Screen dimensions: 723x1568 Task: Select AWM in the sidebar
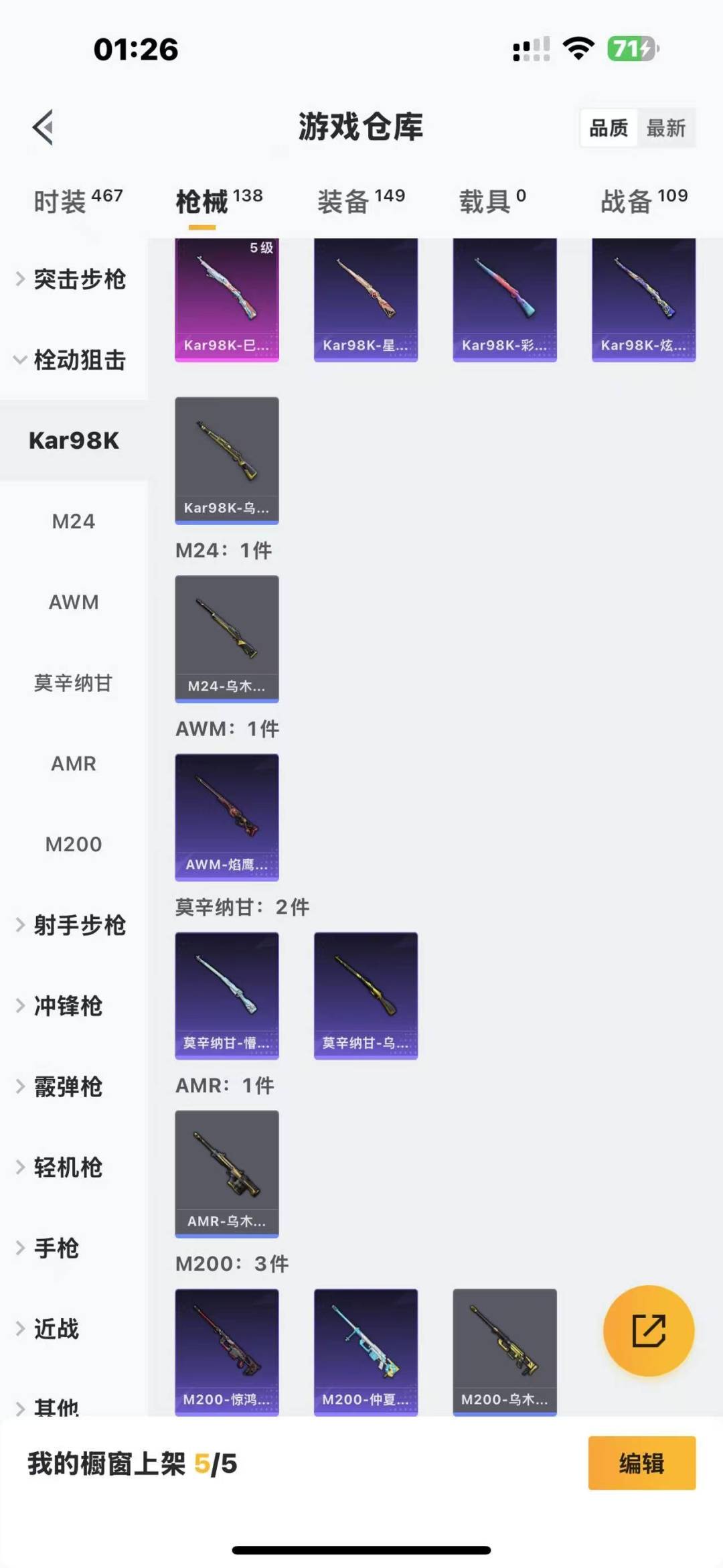click(74, 602)
